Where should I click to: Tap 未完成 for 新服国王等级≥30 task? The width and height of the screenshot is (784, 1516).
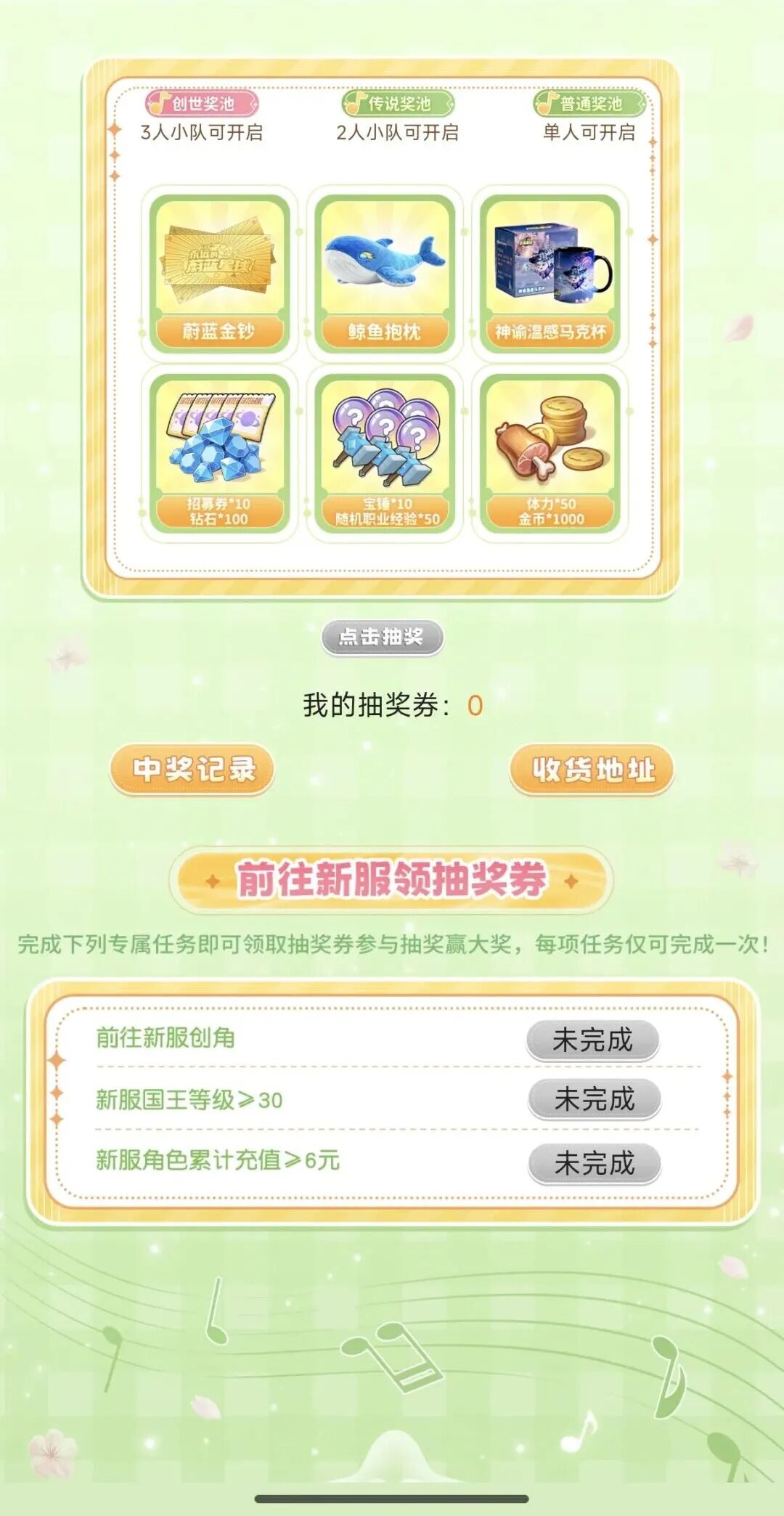pyautogui.click(x=595, y=1099)
